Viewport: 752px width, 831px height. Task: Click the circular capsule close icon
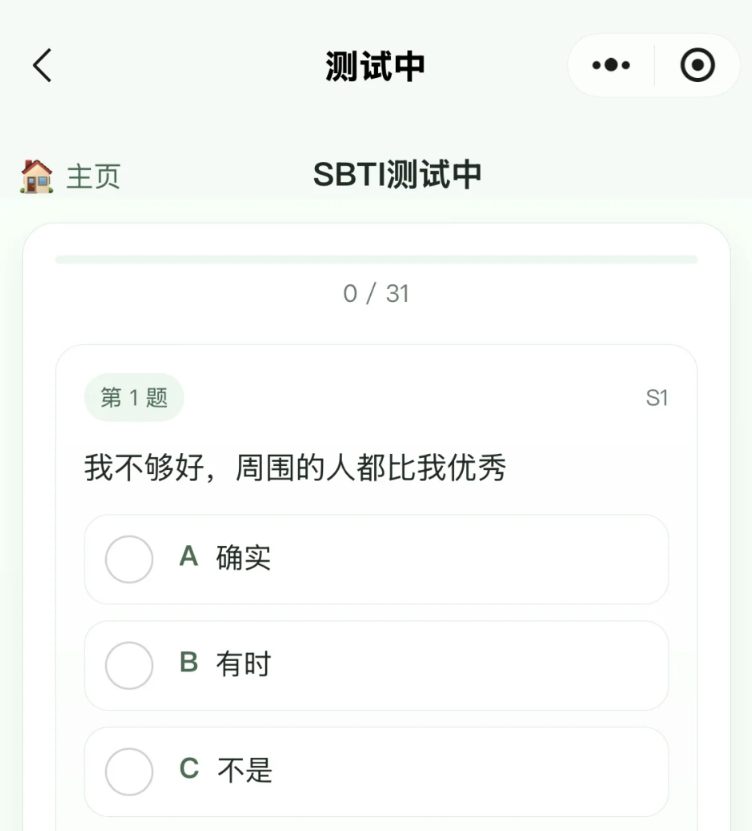(696, 64)
